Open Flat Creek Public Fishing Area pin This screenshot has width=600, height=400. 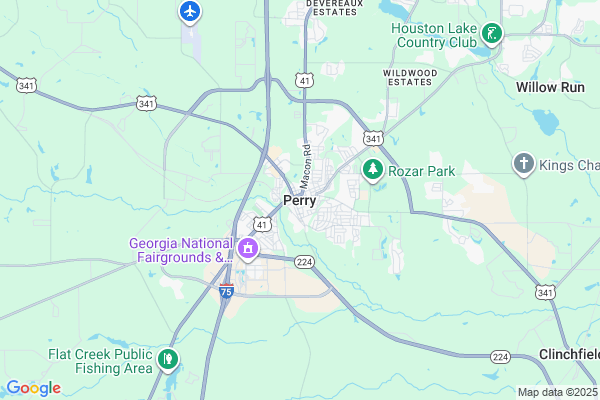point(169,358)
